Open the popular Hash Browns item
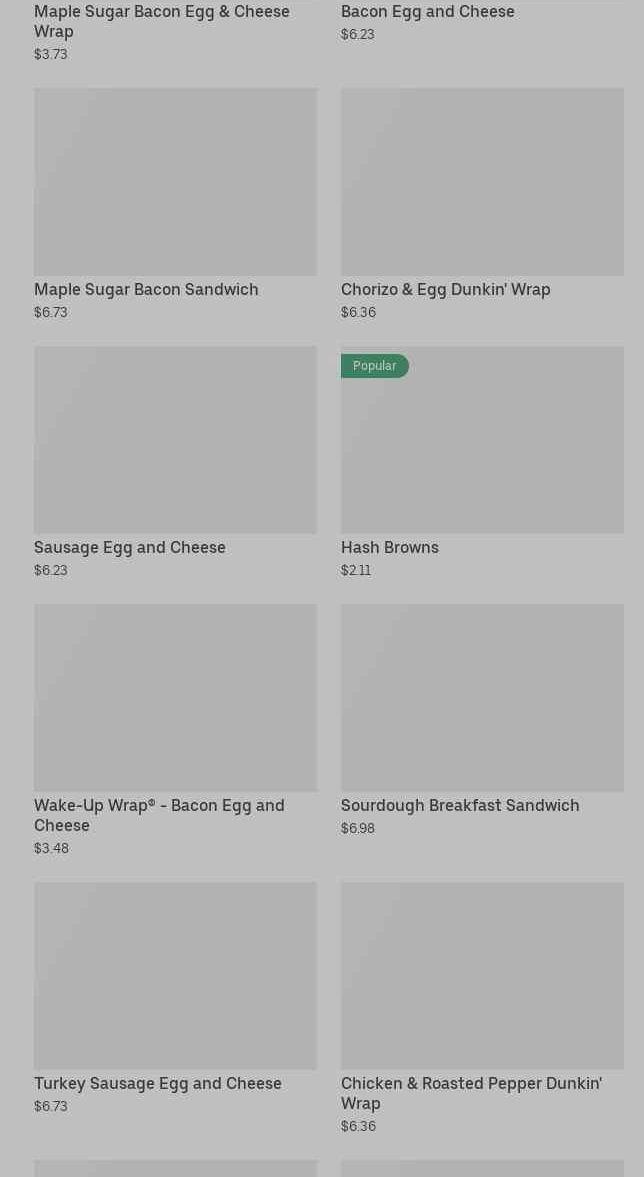The height and width of the screenshot is (1177, 644). click(482, 440)
